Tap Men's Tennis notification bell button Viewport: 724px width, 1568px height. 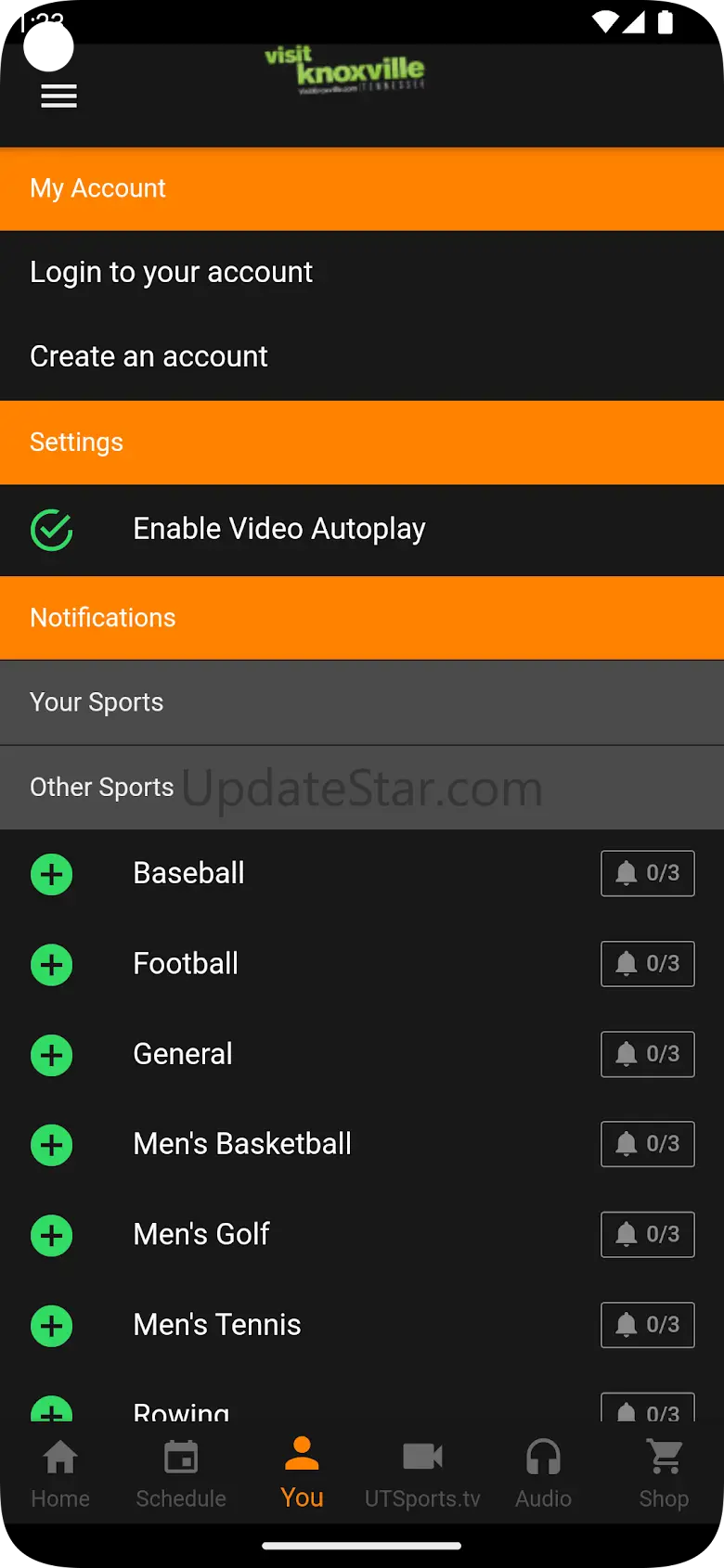(x=648, y=1324)
